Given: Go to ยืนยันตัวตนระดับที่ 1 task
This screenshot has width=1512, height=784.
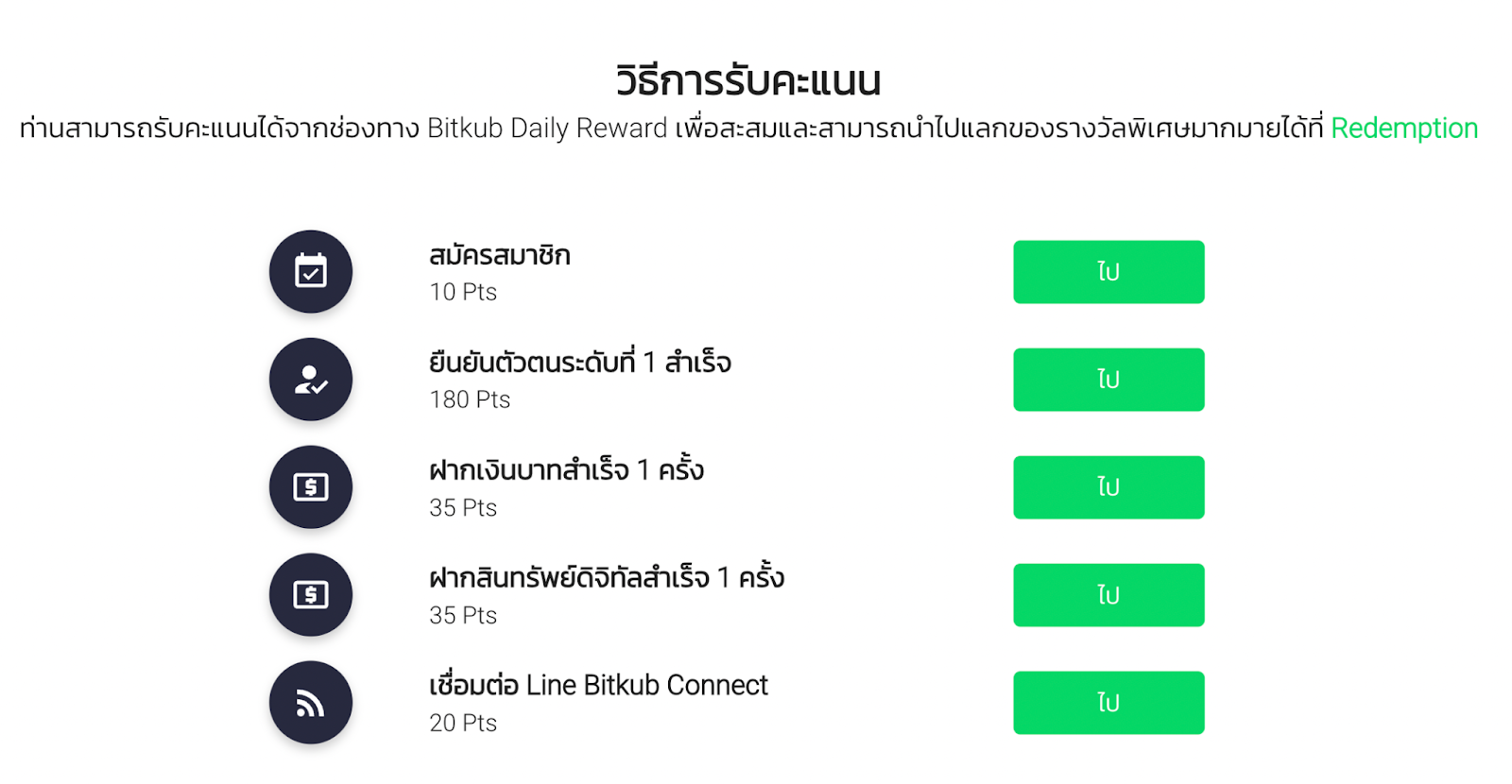Looking at the screenshot, I should (1108, 380).
